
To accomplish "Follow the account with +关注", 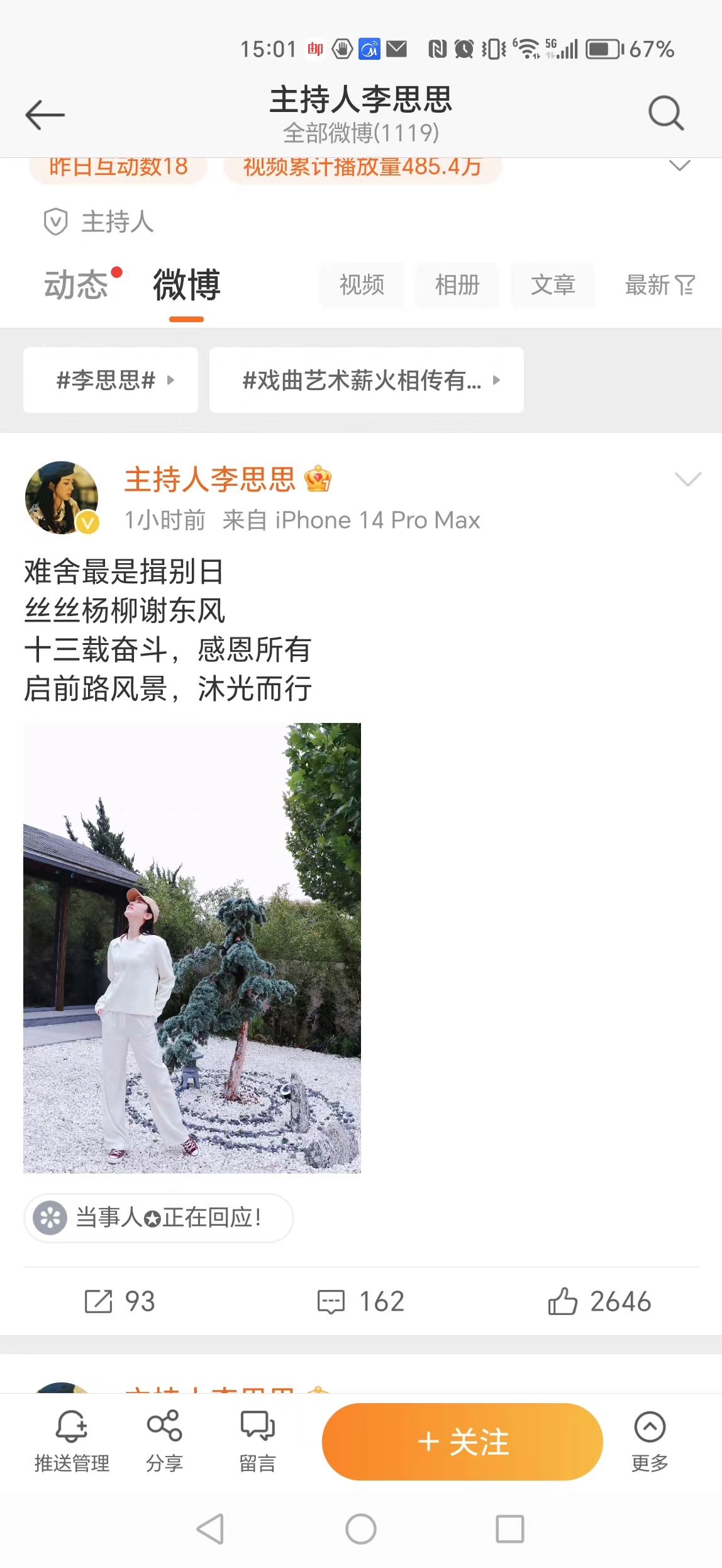I will pos(462,1442).
